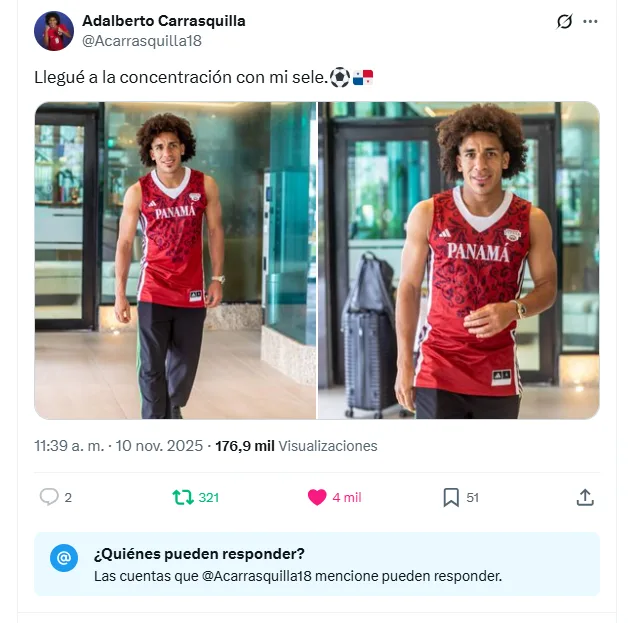View the left photo of the post

pos(175,260)
